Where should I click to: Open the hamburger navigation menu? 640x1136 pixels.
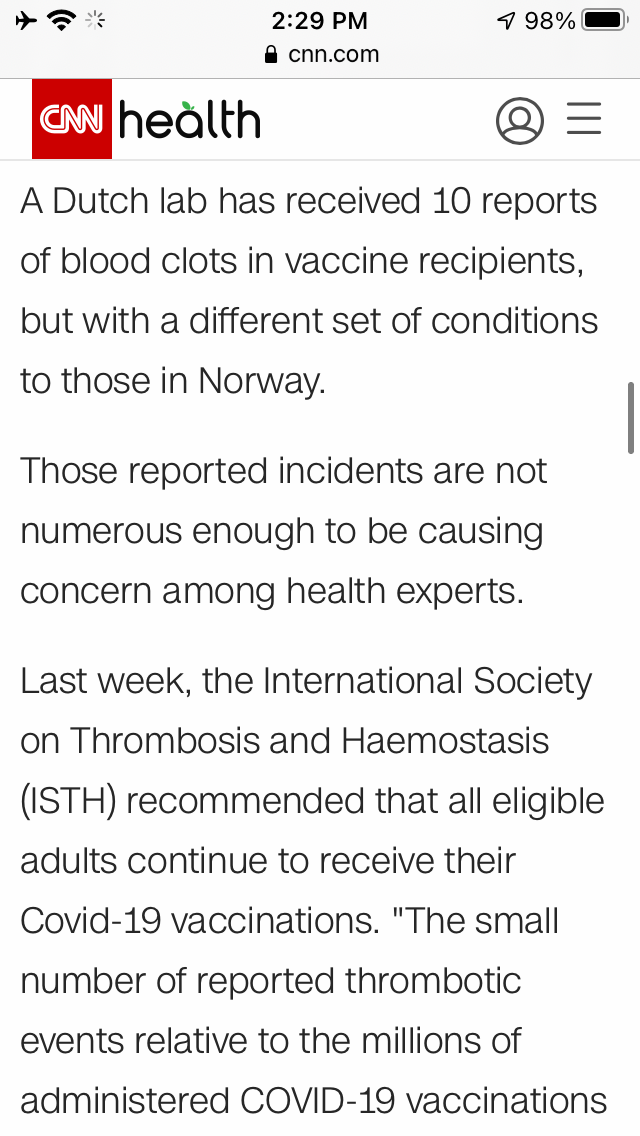(x=584, y=120)
